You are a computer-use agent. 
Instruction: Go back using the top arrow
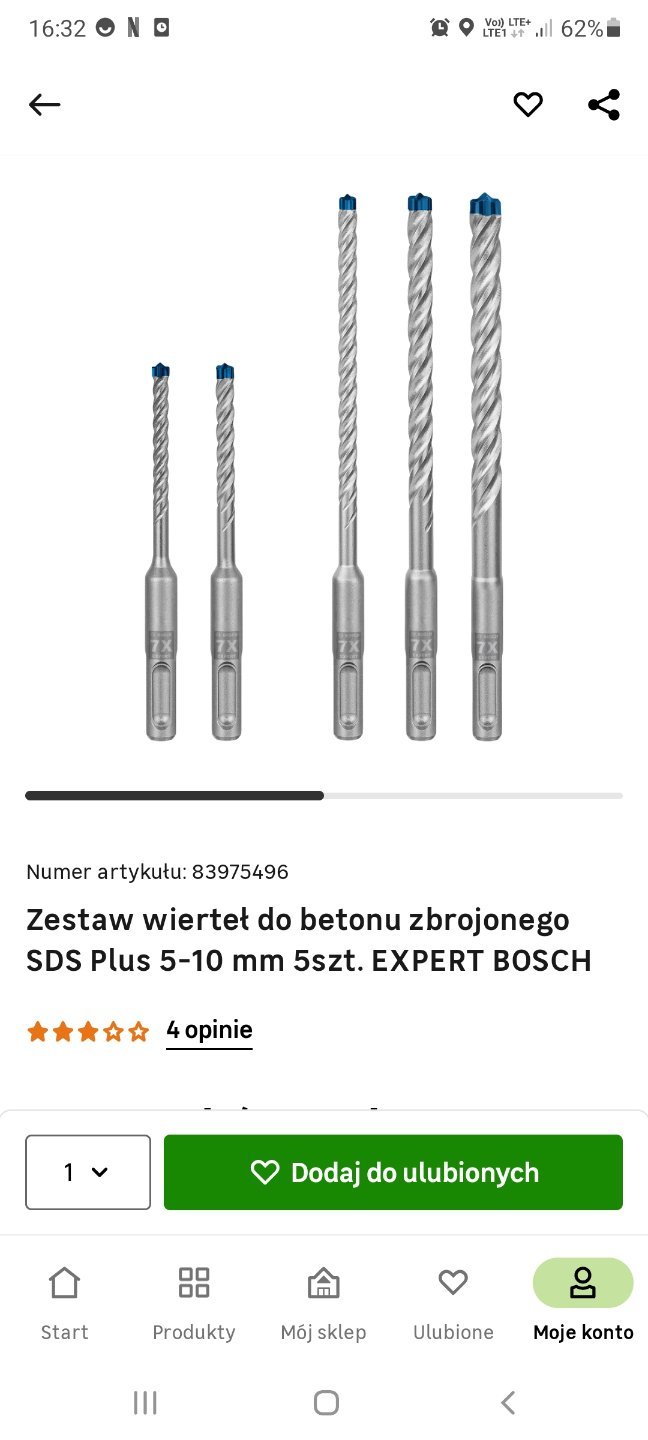tap(45, 105)
